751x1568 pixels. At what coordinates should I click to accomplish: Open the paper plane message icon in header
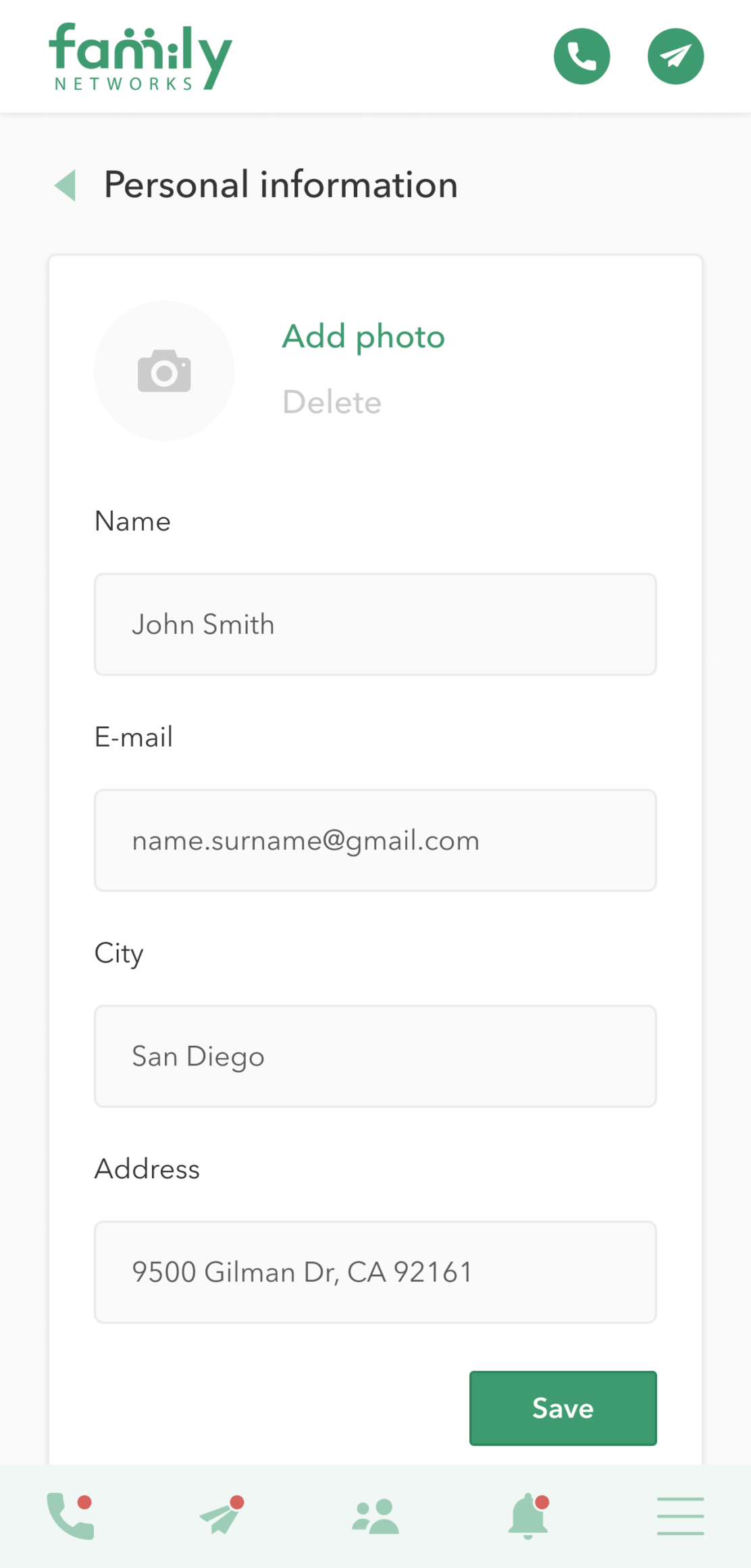point(675,56)
